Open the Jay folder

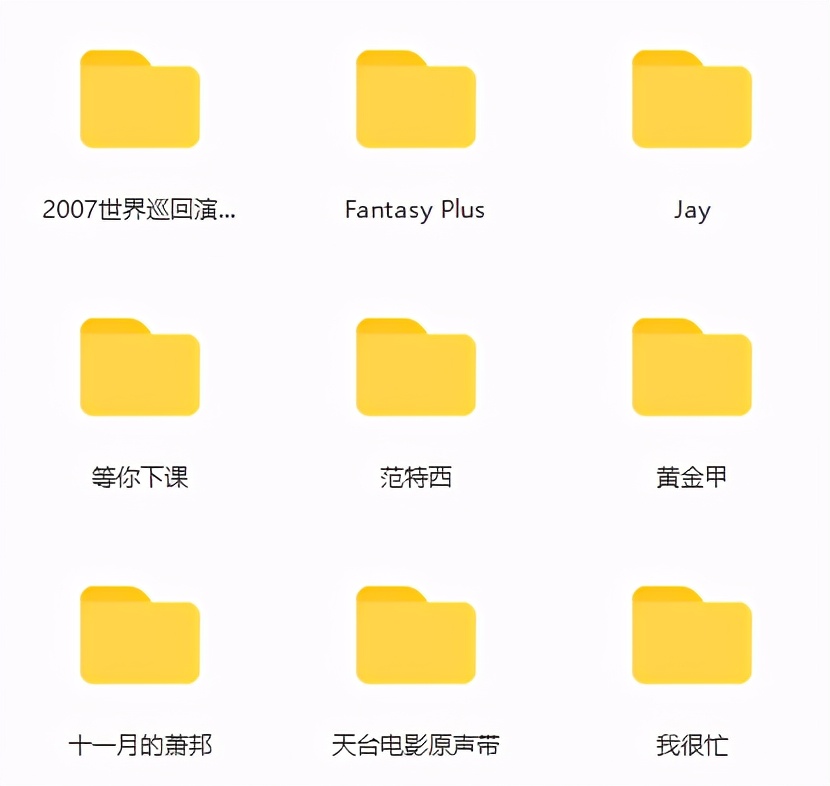pos(691,100)
